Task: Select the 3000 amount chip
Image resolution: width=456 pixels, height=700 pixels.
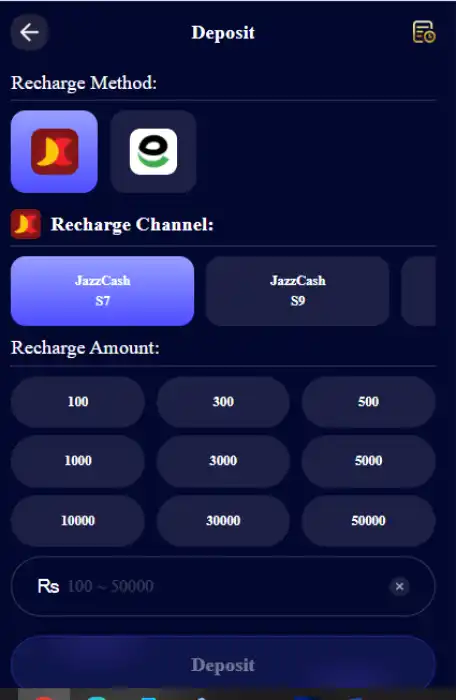Action: pos(223,461)
